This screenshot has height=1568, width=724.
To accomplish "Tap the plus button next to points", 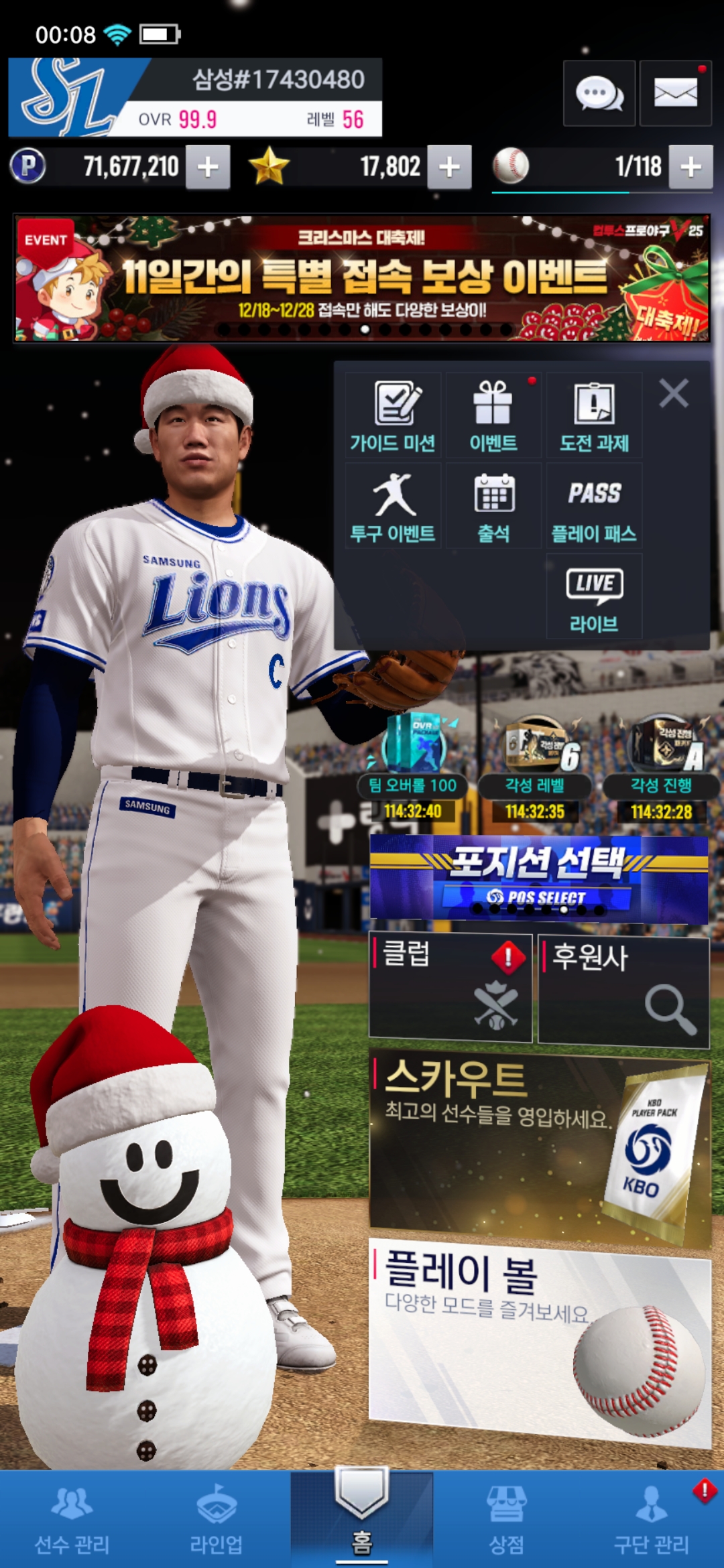I will tap(208, 167).
